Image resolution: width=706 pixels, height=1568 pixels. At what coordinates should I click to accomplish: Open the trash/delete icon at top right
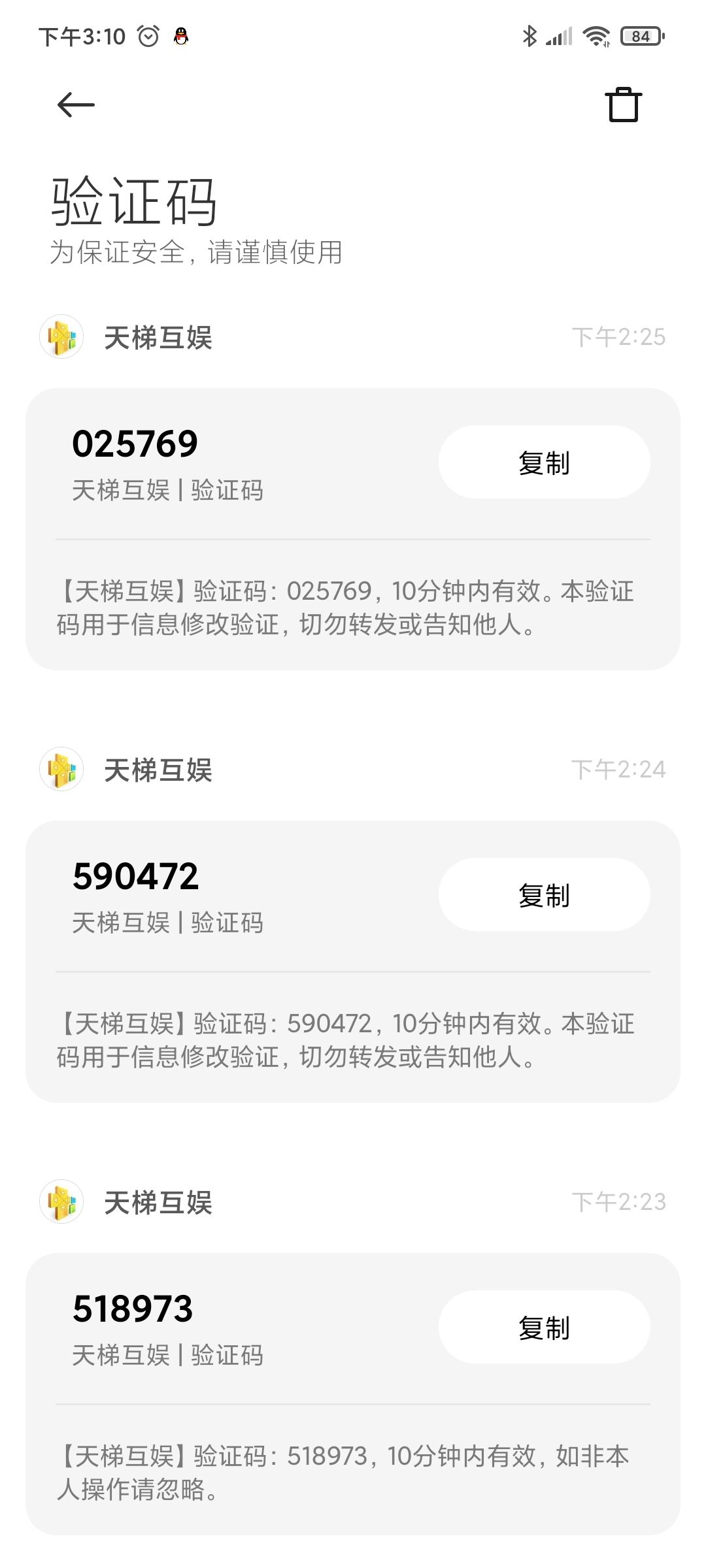623,104
